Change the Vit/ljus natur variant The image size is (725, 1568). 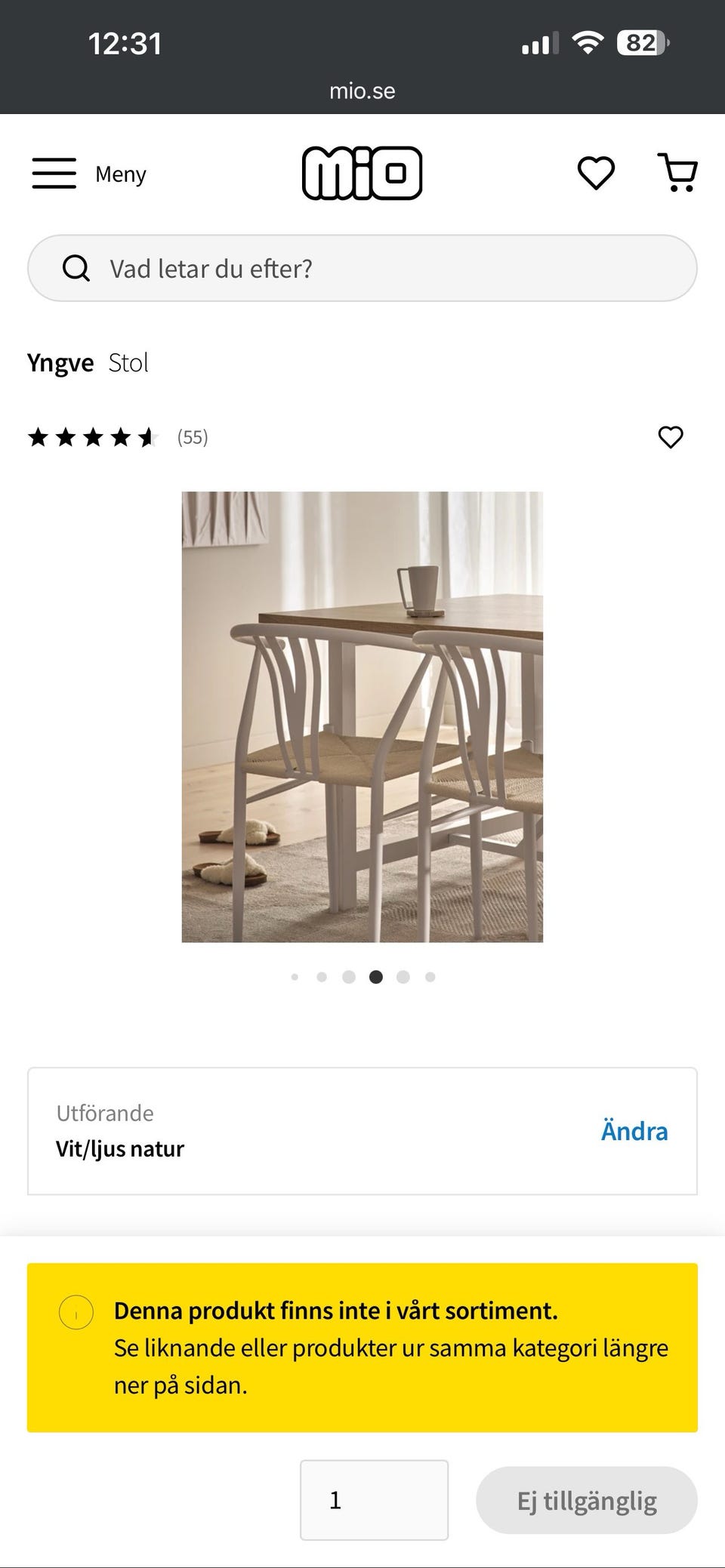pos(634,1130)
